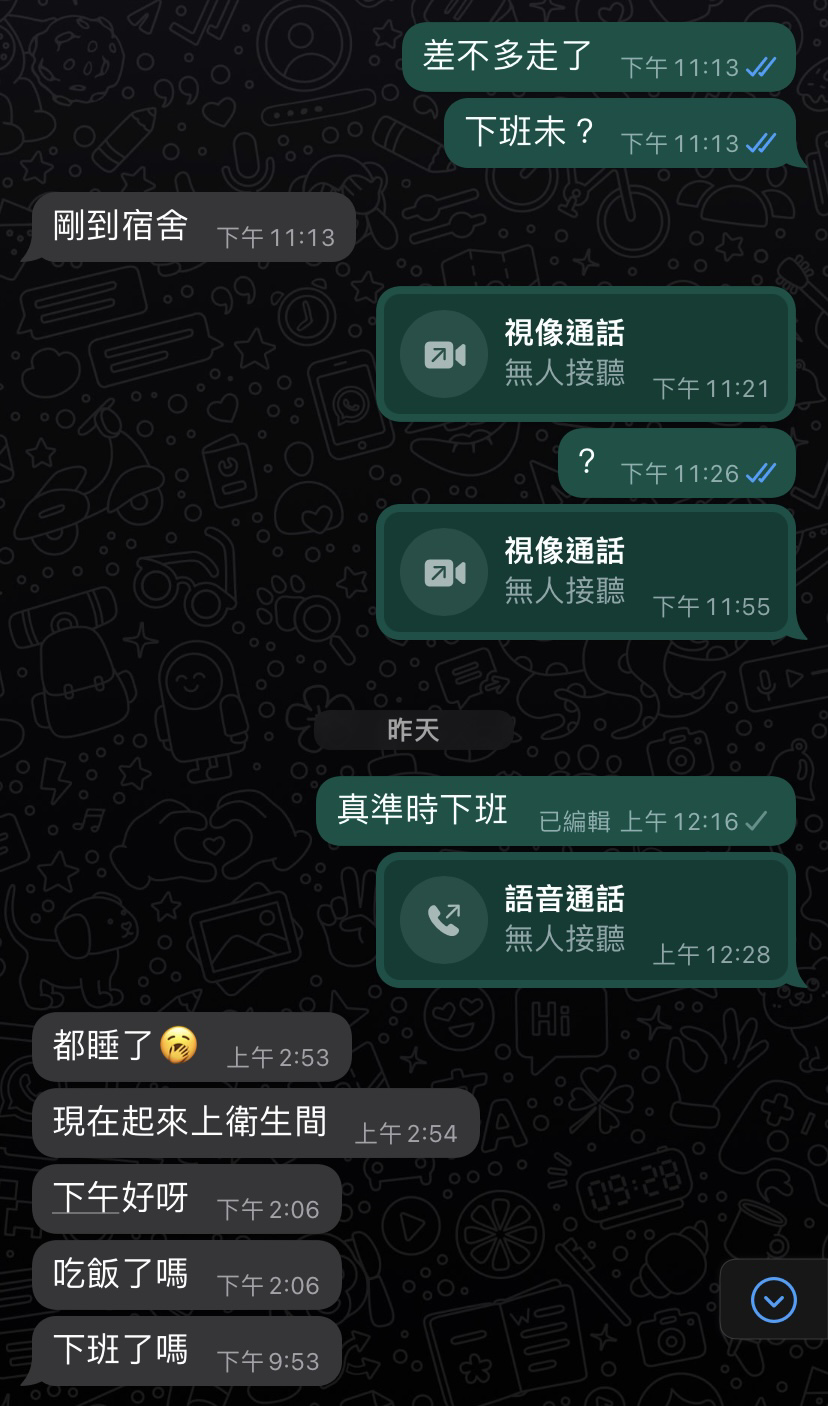This screenshot has width=828, height=1406.
Task: Tap the checkmarks beside 下班未？
Action: pyautogui.click(x=758, y=141)
